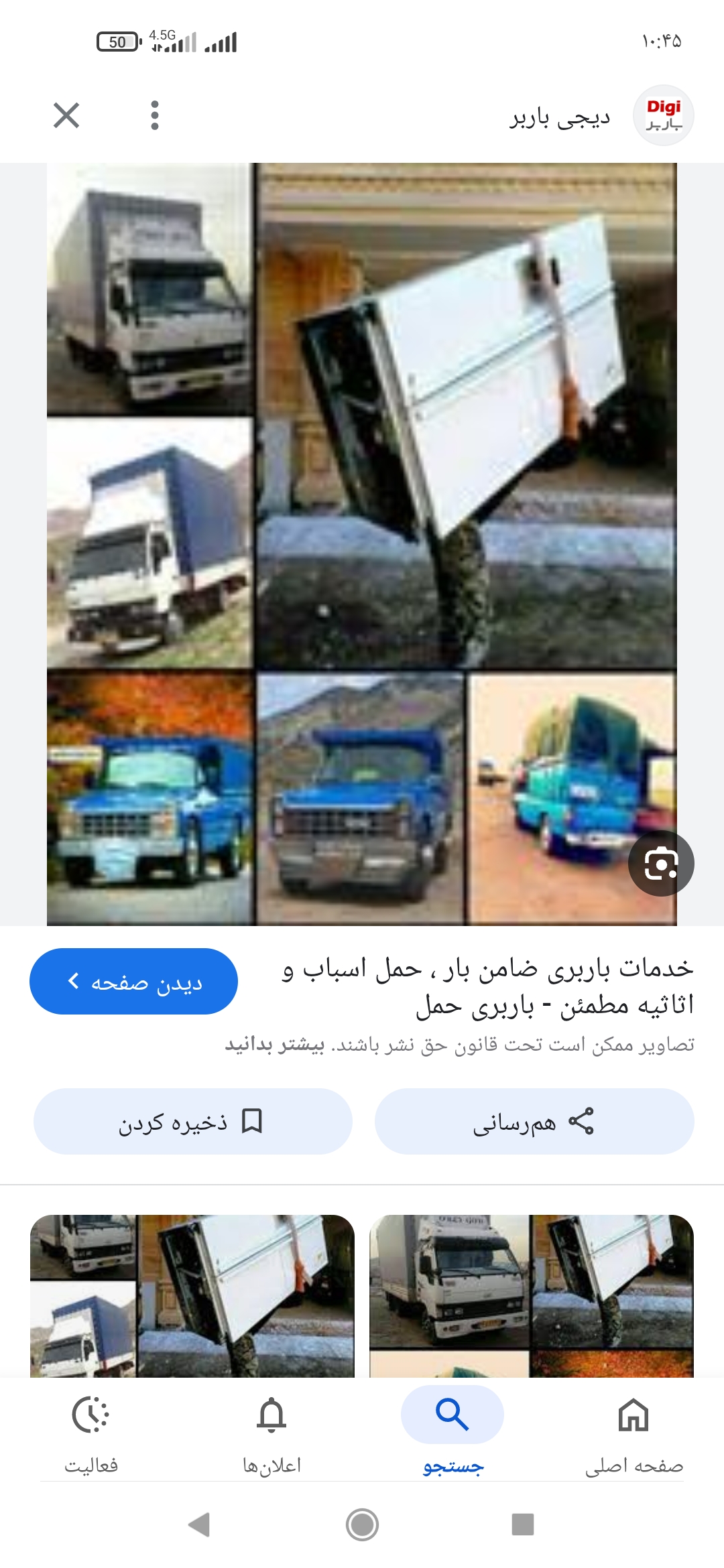This screenshot has width=724, height=1568.
Task: Tap the bookmark icon on ذخیره کردن
Action: click(253, 1122)
